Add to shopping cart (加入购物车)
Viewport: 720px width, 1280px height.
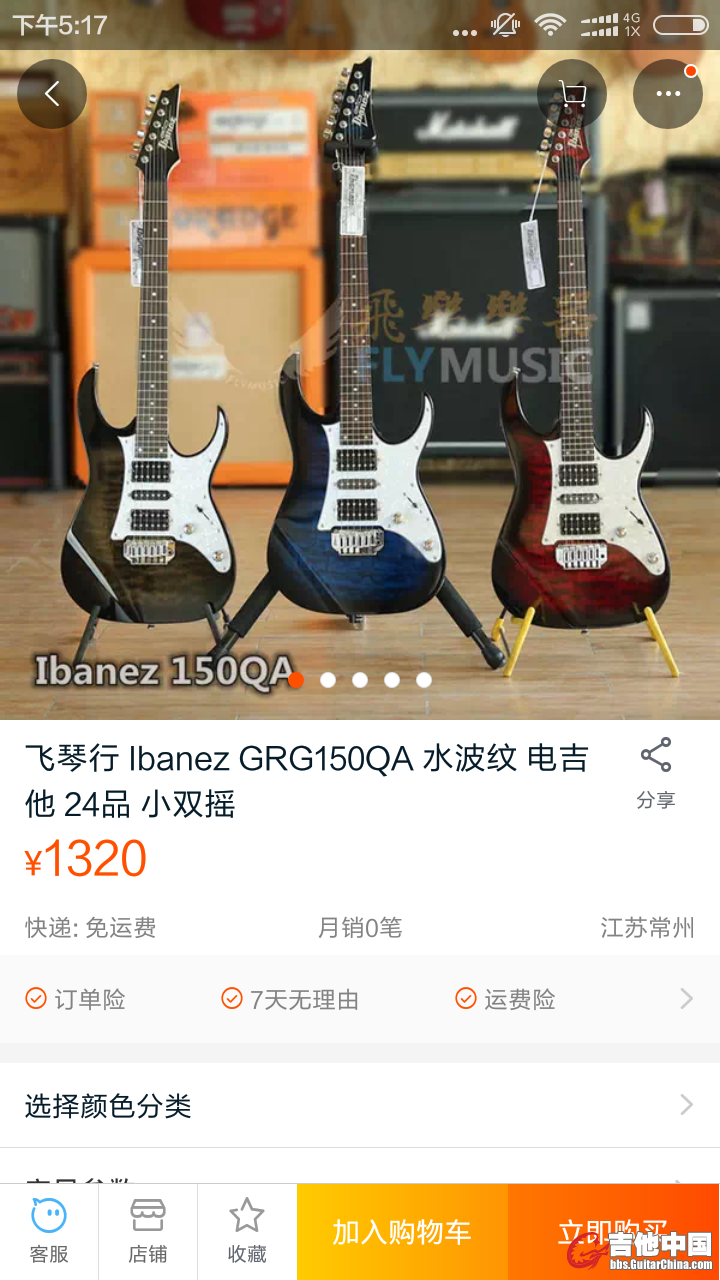[x=402, y=1231]
